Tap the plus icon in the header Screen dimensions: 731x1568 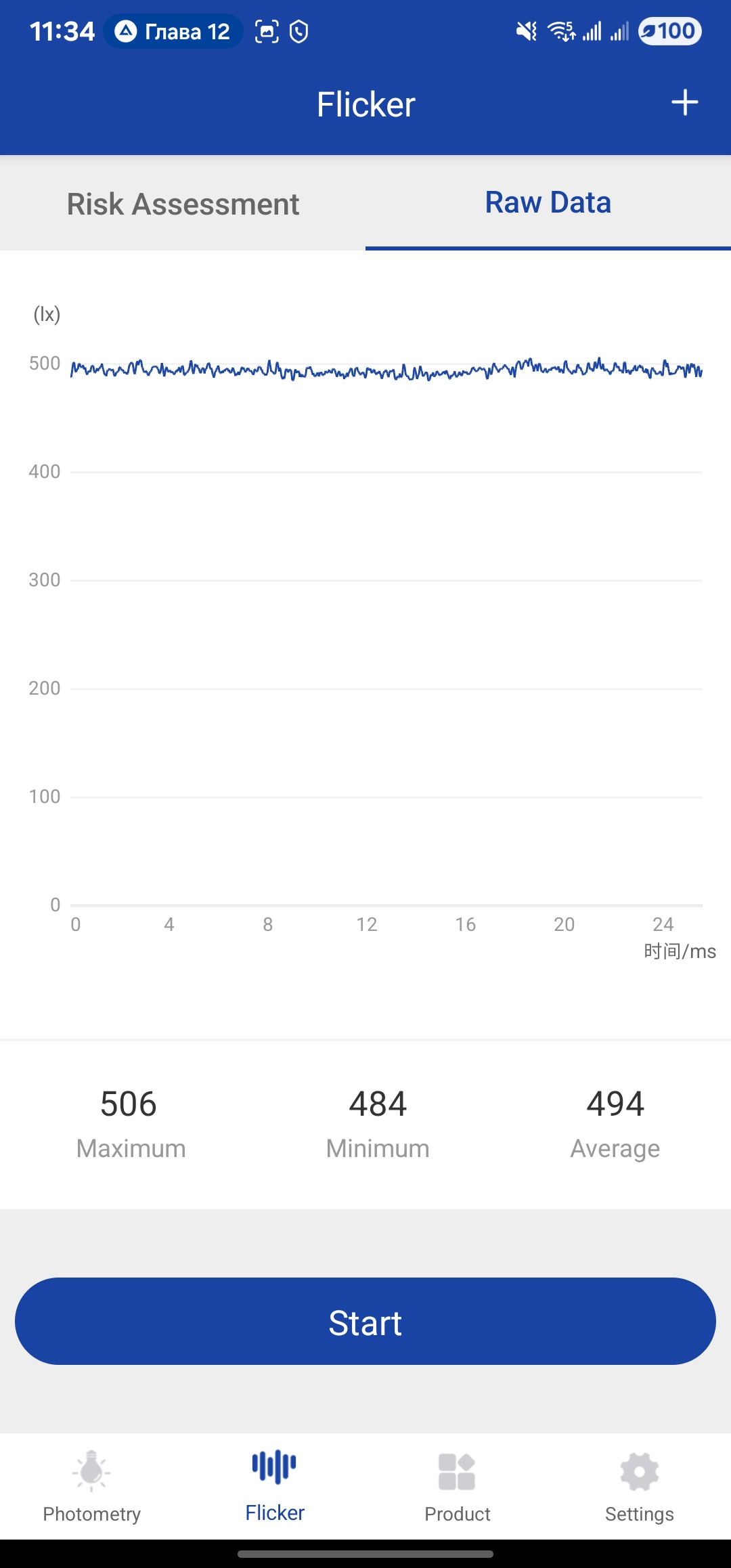(x=684, y=103)
